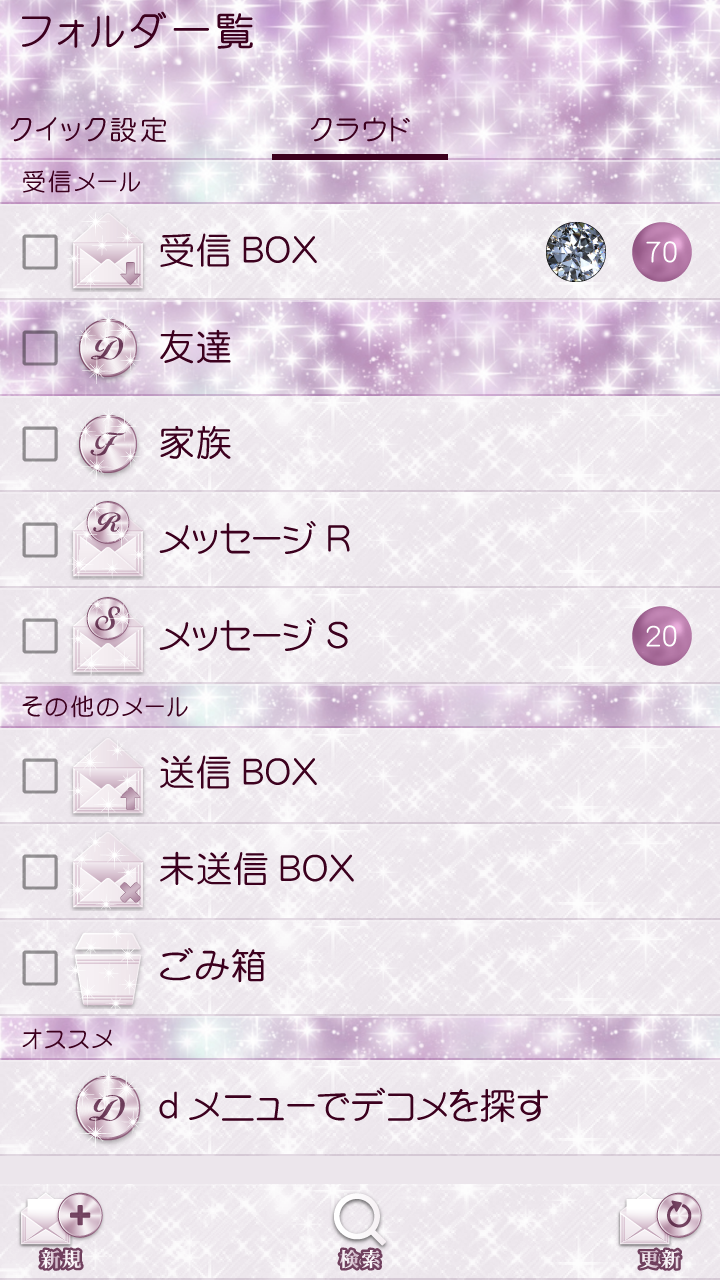Mark the メッセージ R checkbox
720x1280 pixels.
click(x=40, y=540)
